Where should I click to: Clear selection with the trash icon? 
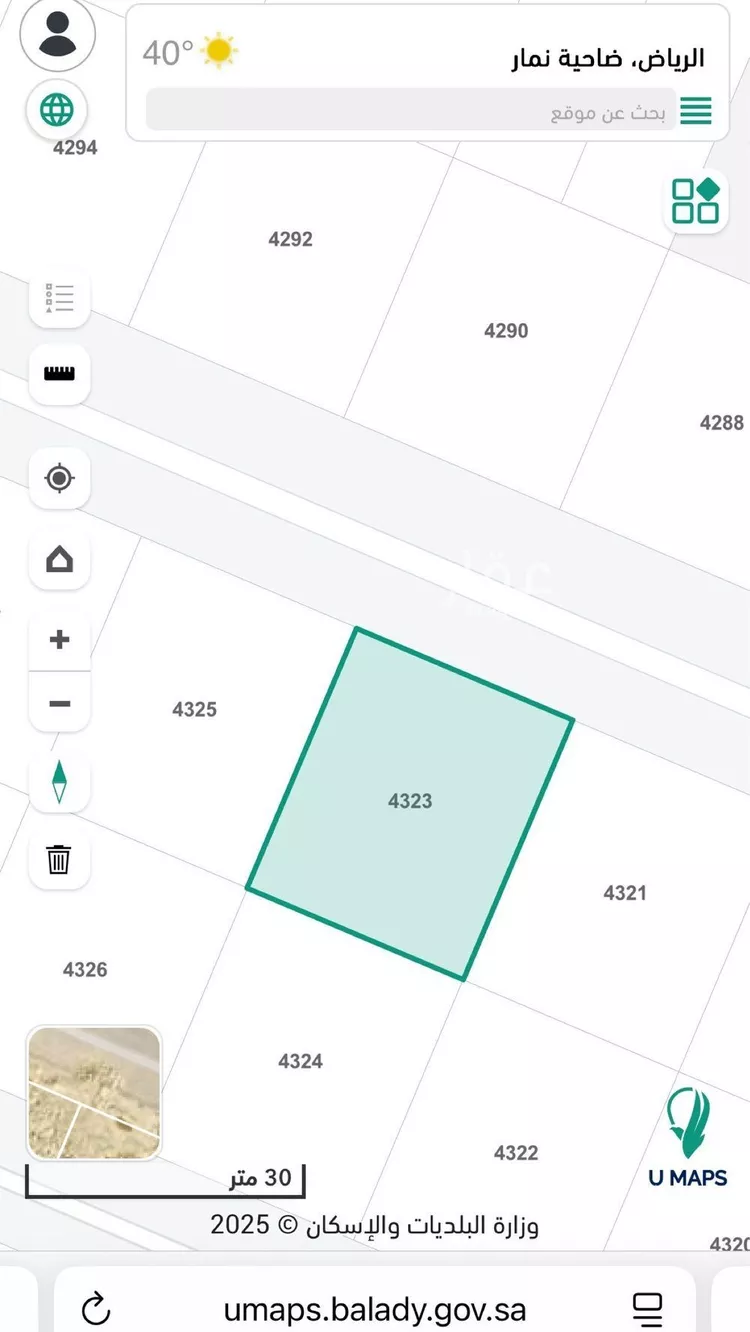60,858
